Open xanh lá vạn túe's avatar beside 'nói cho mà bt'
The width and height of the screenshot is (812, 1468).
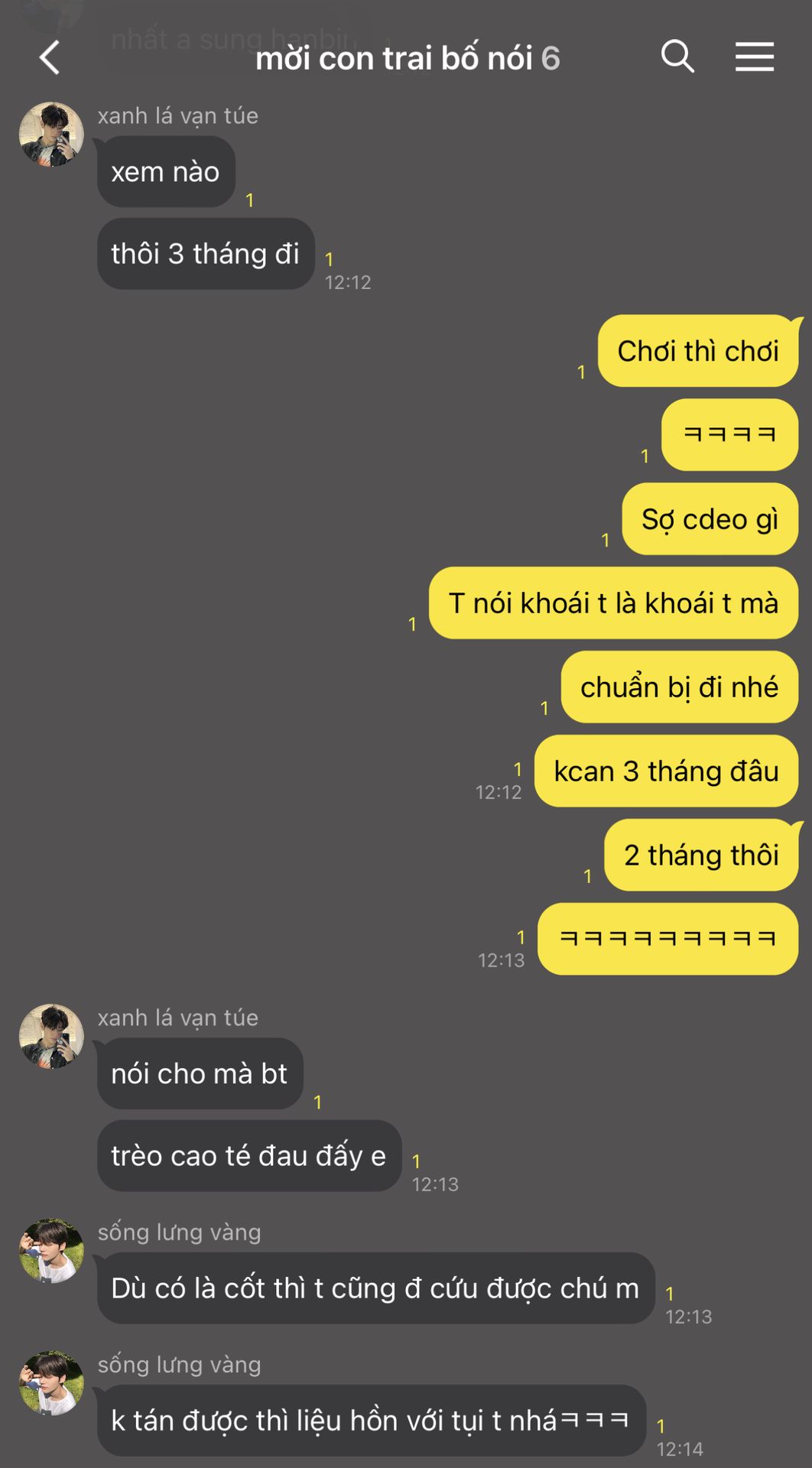click(x=51, y=1036)
